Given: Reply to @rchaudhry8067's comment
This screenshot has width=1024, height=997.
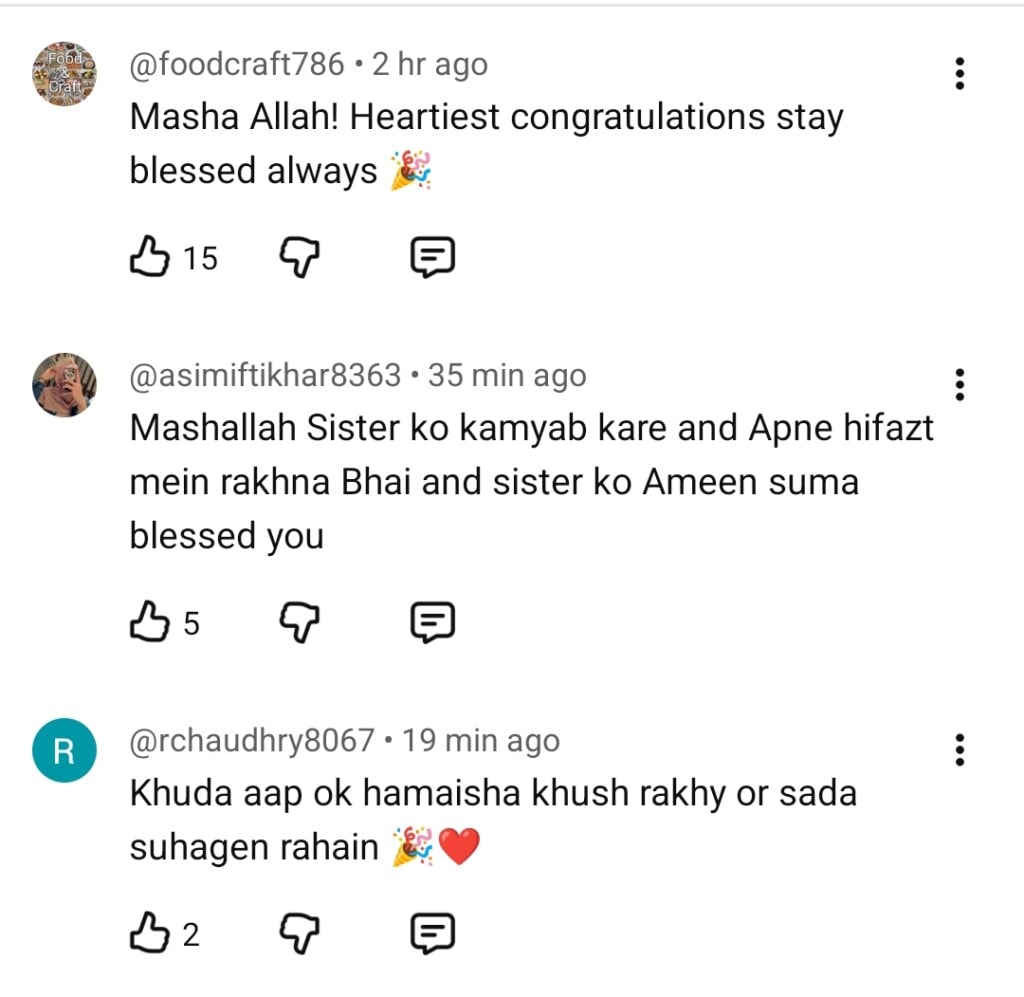Looking at the screenshot, I should pyautogui.click(x=433, y=934).
